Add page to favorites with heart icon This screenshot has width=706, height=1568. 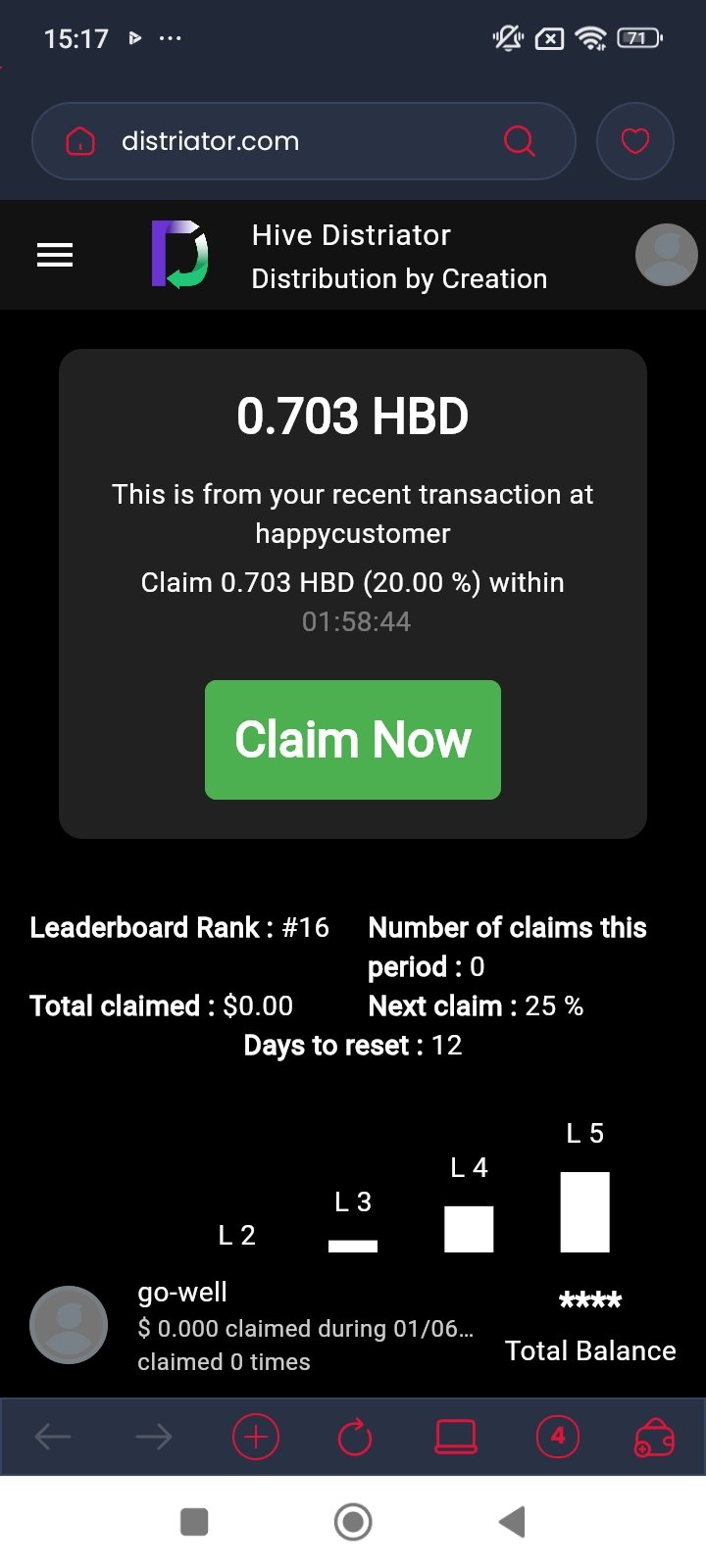click(635, 141)
